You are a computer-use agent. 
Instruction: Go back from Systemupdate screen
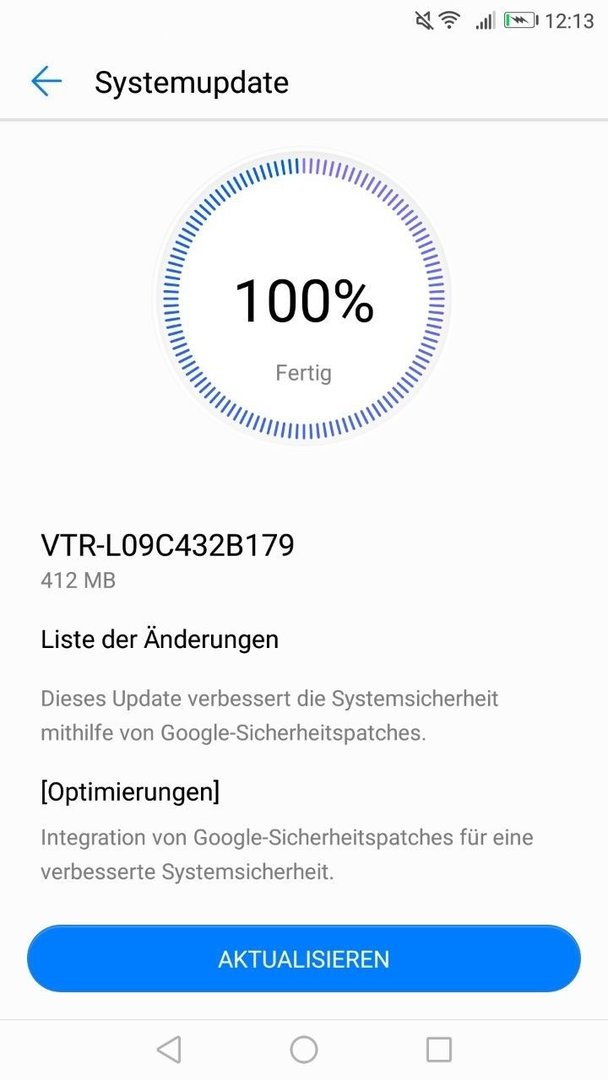[46, 82]
